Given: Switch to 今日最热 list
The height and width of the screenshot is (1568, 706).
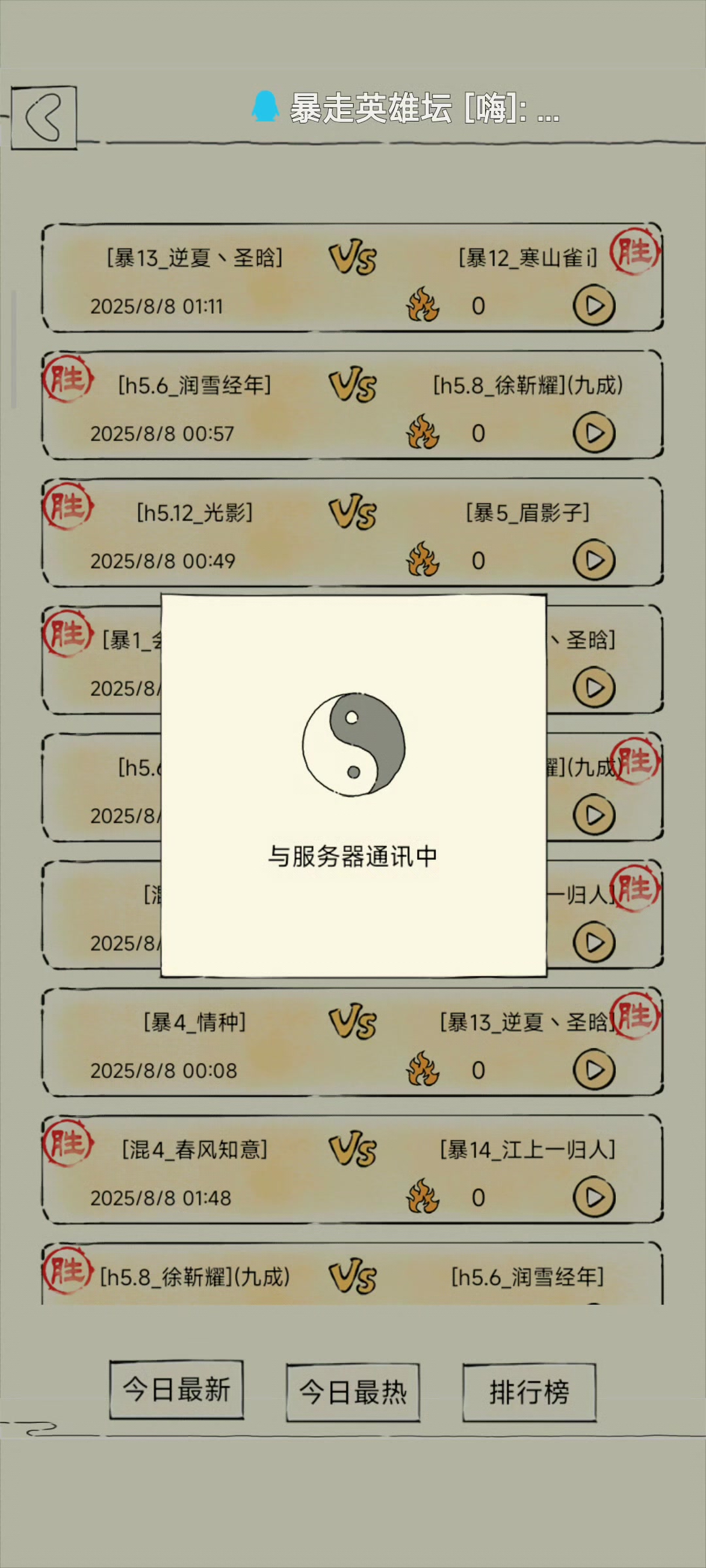Looking at the screenshot, I should tap(353, 1392).
